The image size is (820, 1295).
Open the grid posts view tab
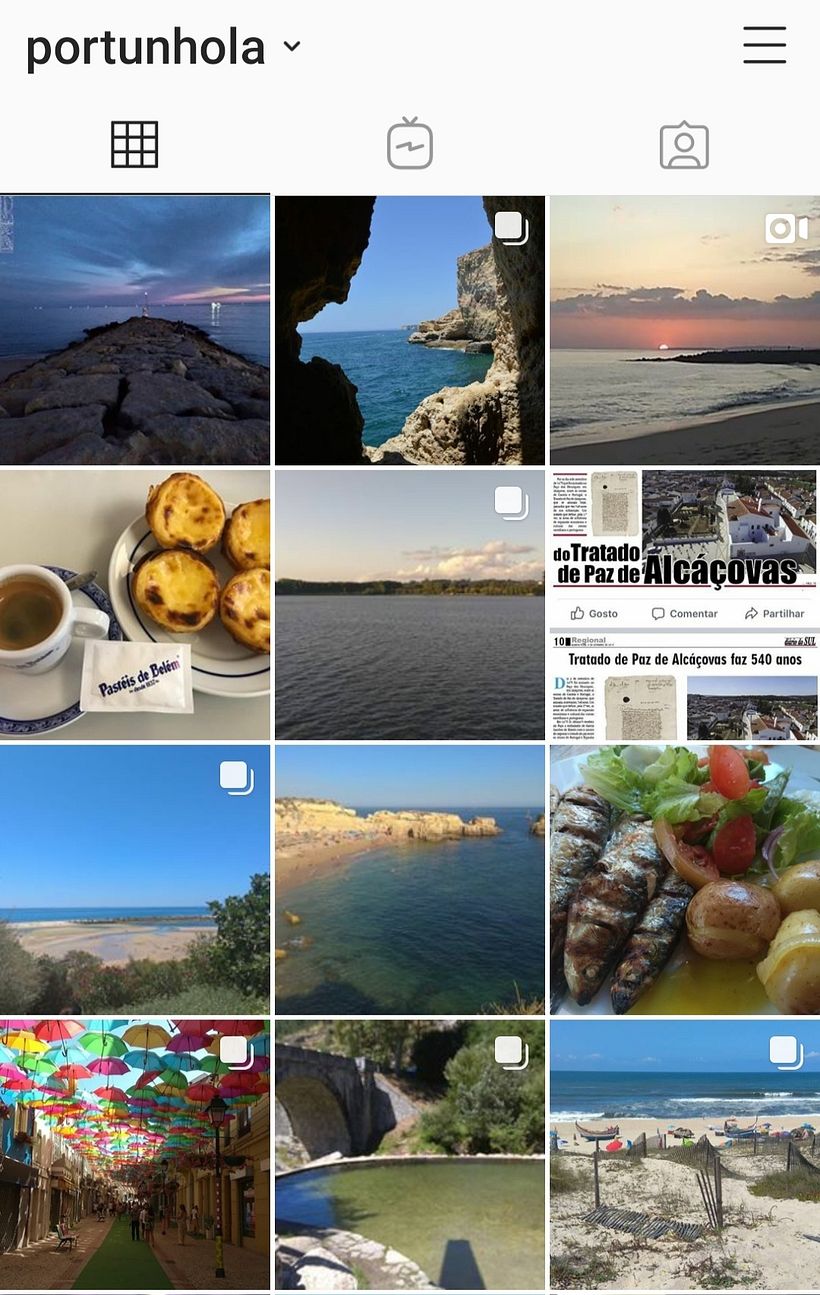click(135, 144)
